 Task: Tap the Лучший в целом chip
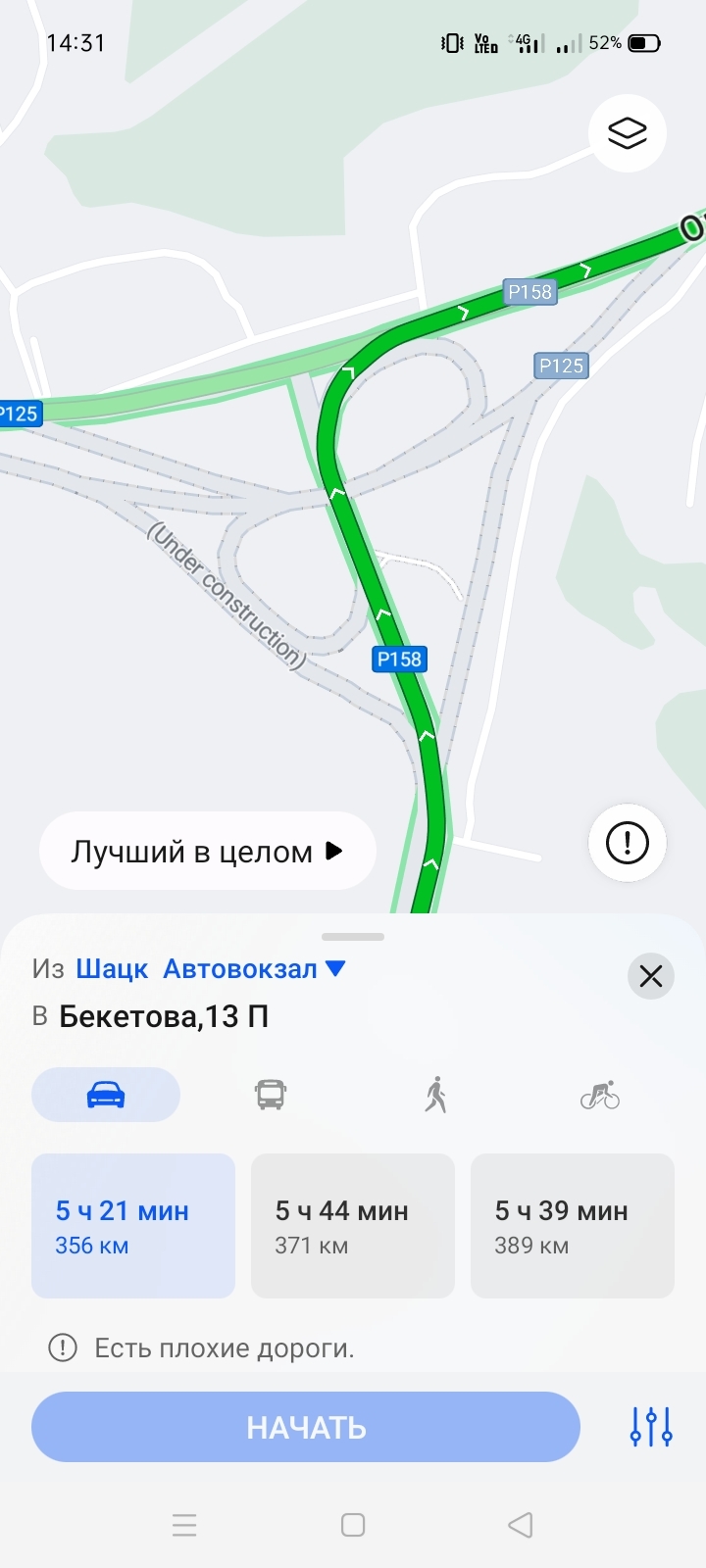pos(207,851)
